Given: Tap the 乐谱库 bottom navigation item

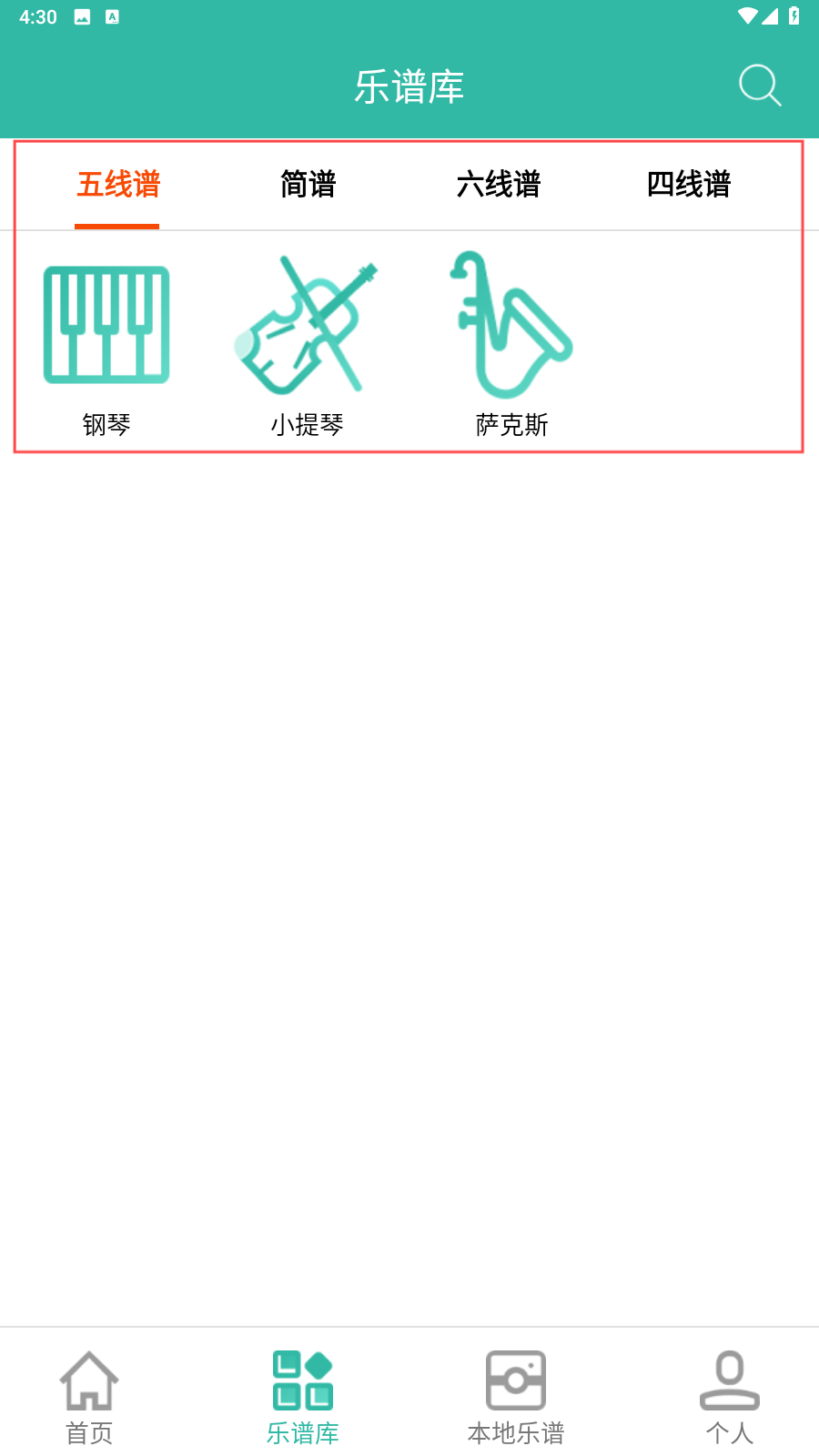Looking at the screenshot, I should 303,1397.
